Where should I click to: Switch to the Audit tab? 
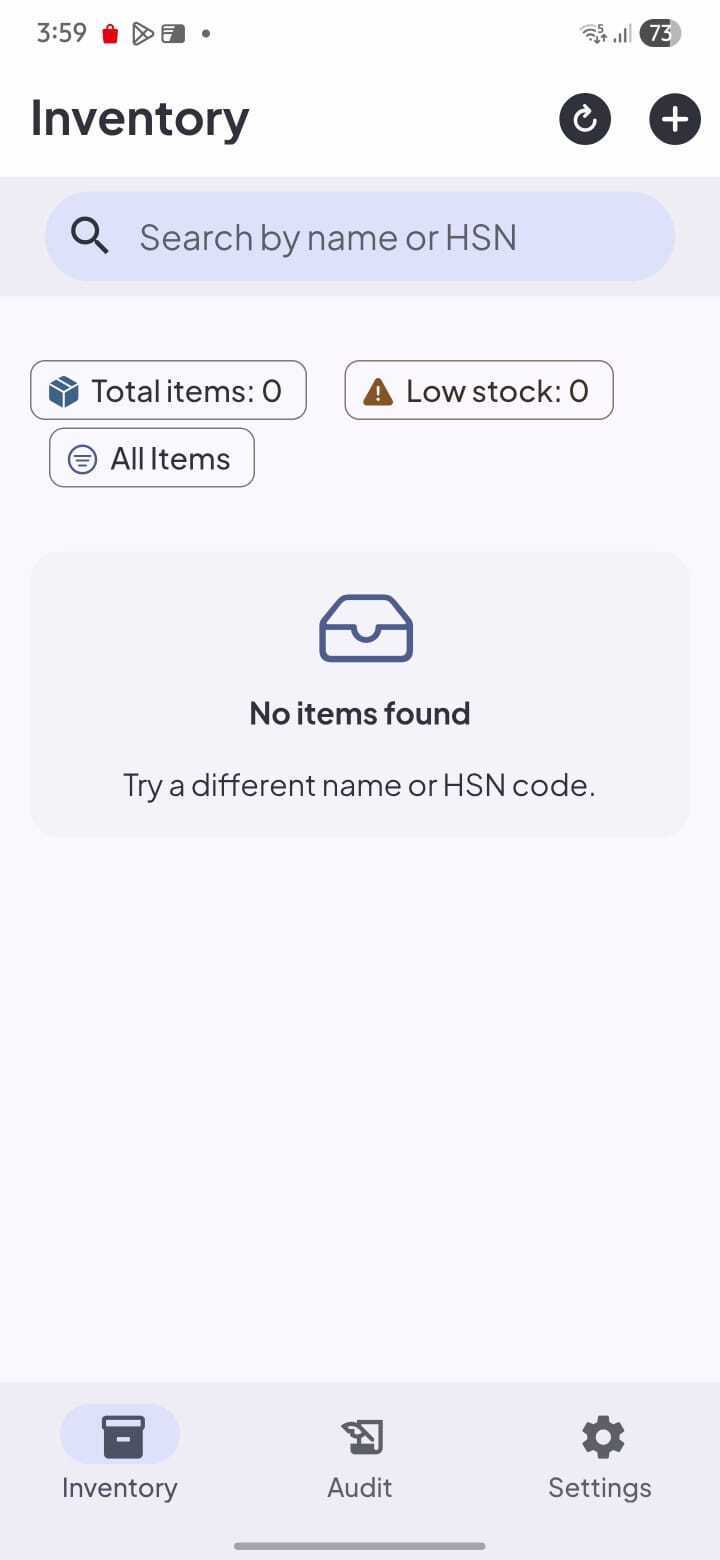click(360, 1458)
